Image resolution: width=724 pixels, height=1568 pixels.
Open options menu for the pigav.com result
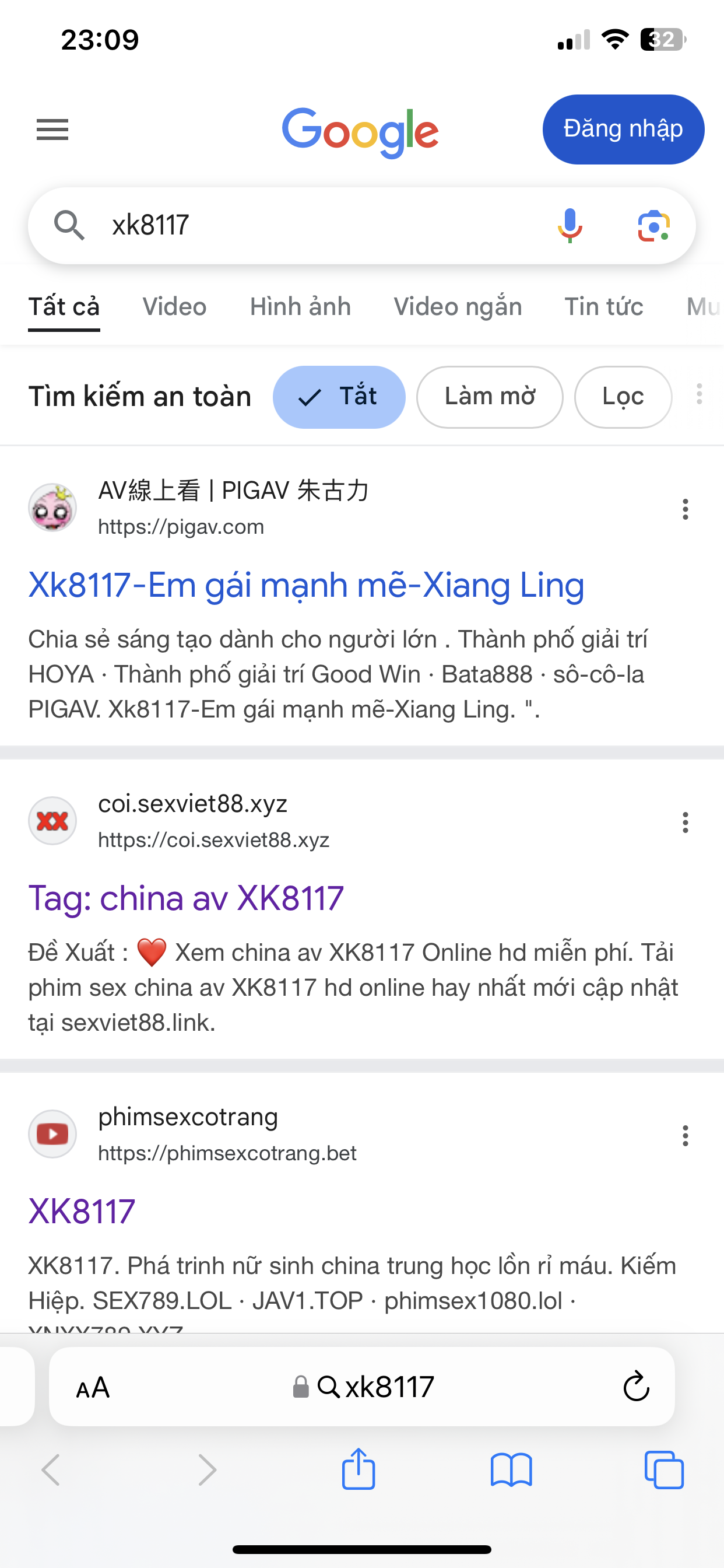[685, 509]
